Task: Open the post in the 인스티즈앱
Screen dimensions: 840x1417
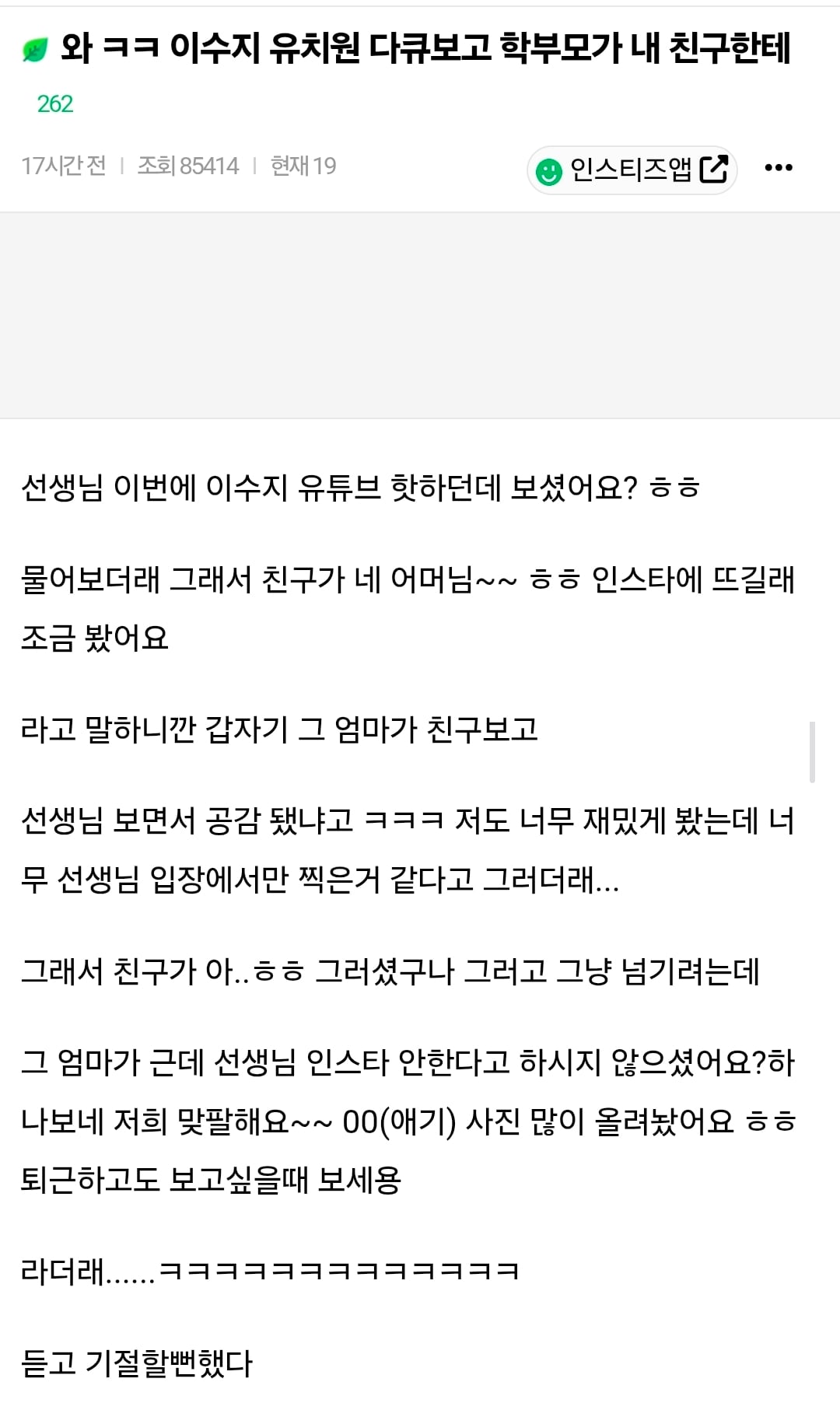Action: pyautogui.click(x=632, y=170)
